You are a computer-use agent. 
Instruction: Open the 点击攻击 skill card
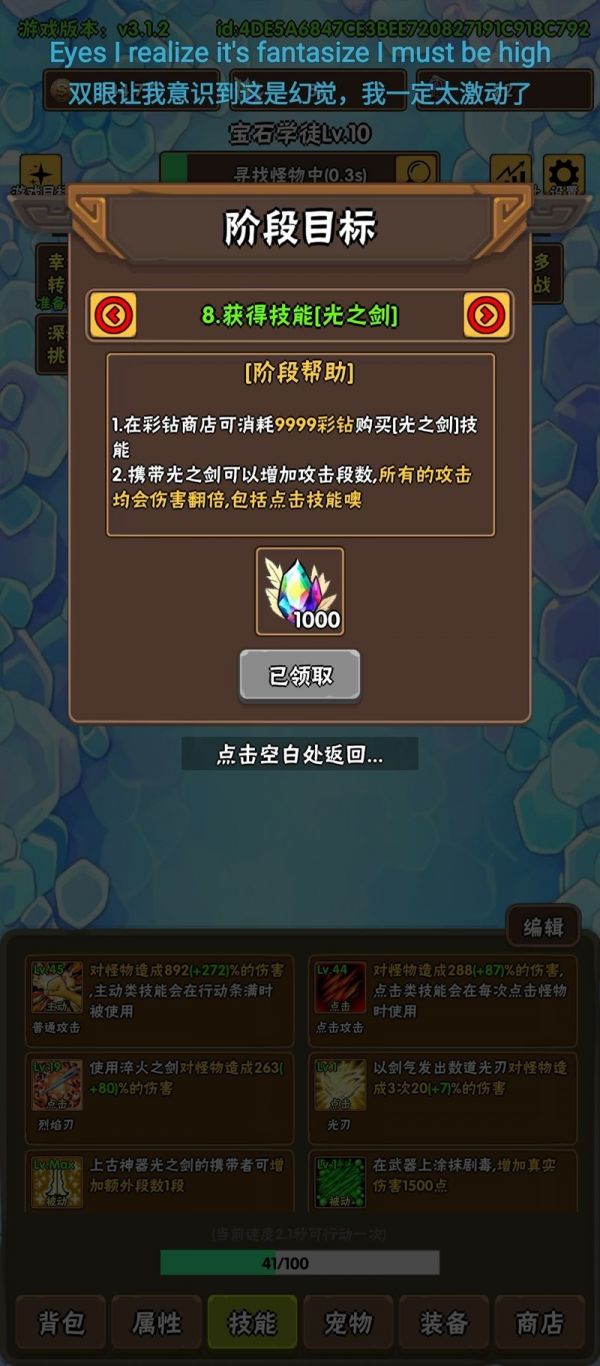(443, 998)
